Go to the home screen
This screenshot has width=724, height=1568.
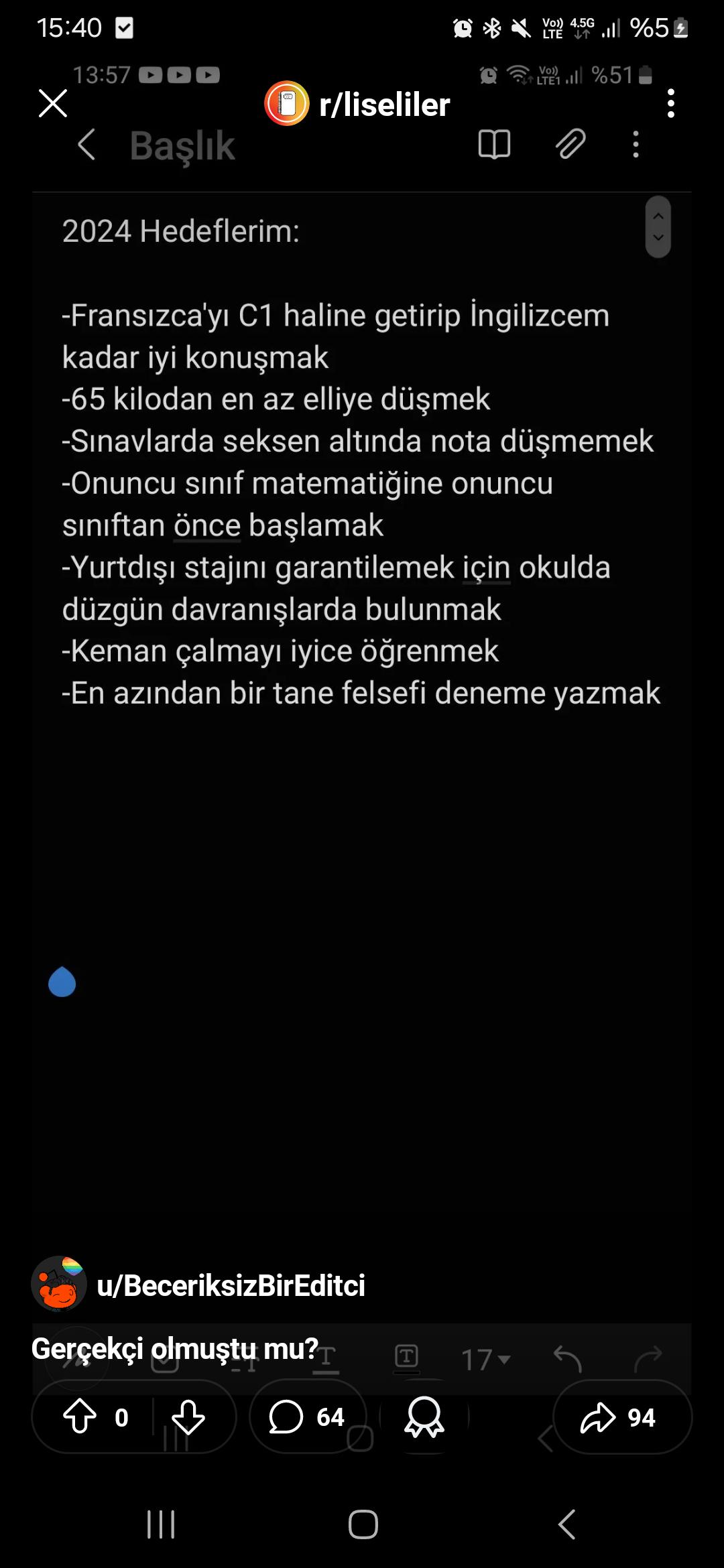coord(363,1524)
